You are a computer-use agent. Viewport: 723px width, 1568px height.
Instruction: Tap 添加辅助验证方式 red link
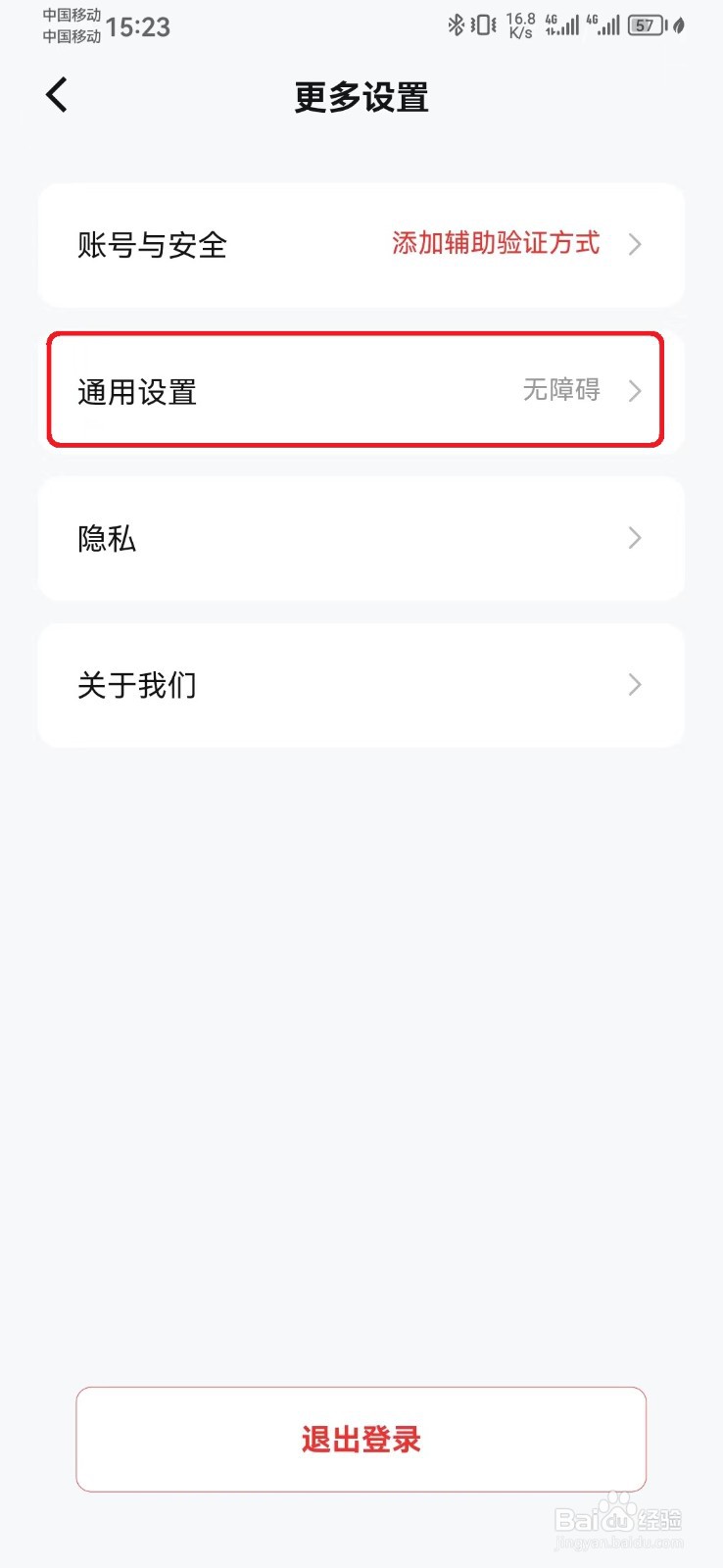[495, 244]
